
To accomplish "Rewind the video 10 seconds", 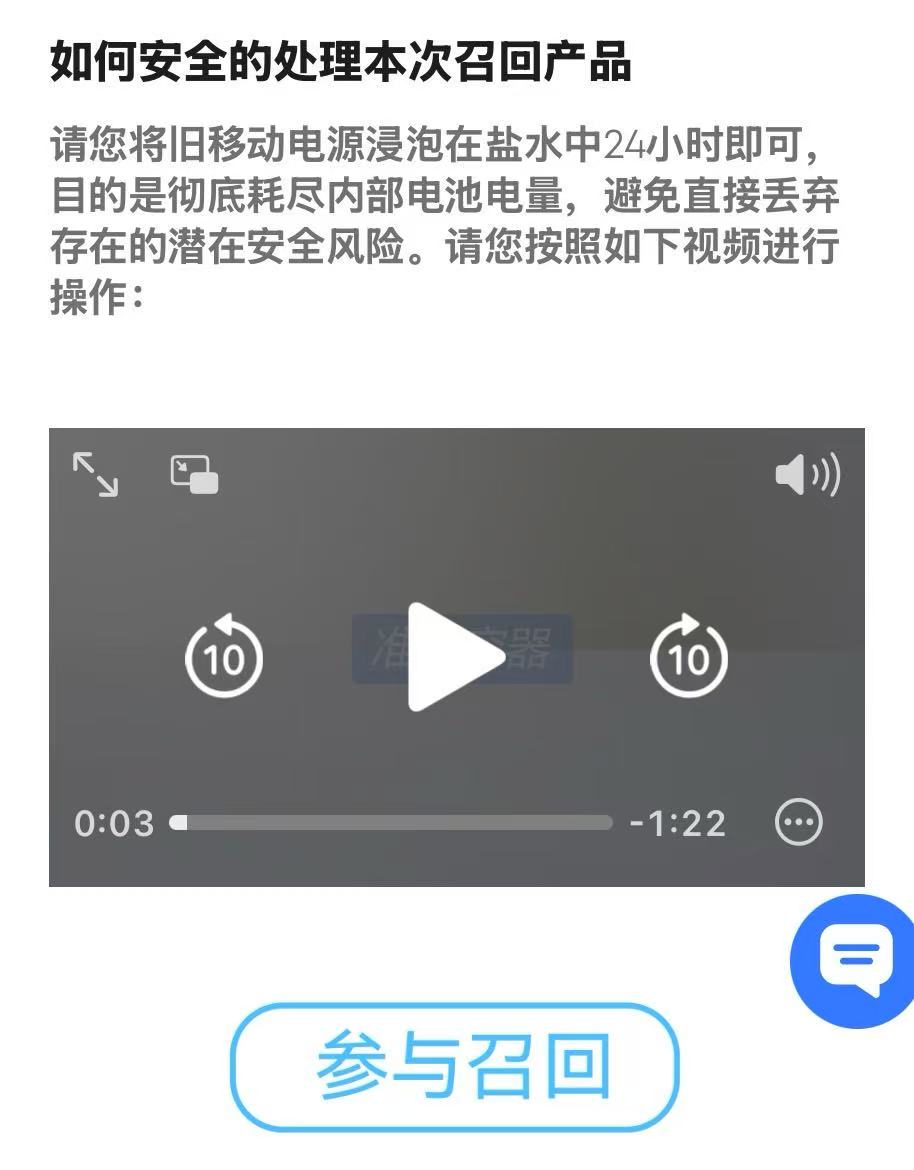I will pyautogui.click(x=224, y=656).
